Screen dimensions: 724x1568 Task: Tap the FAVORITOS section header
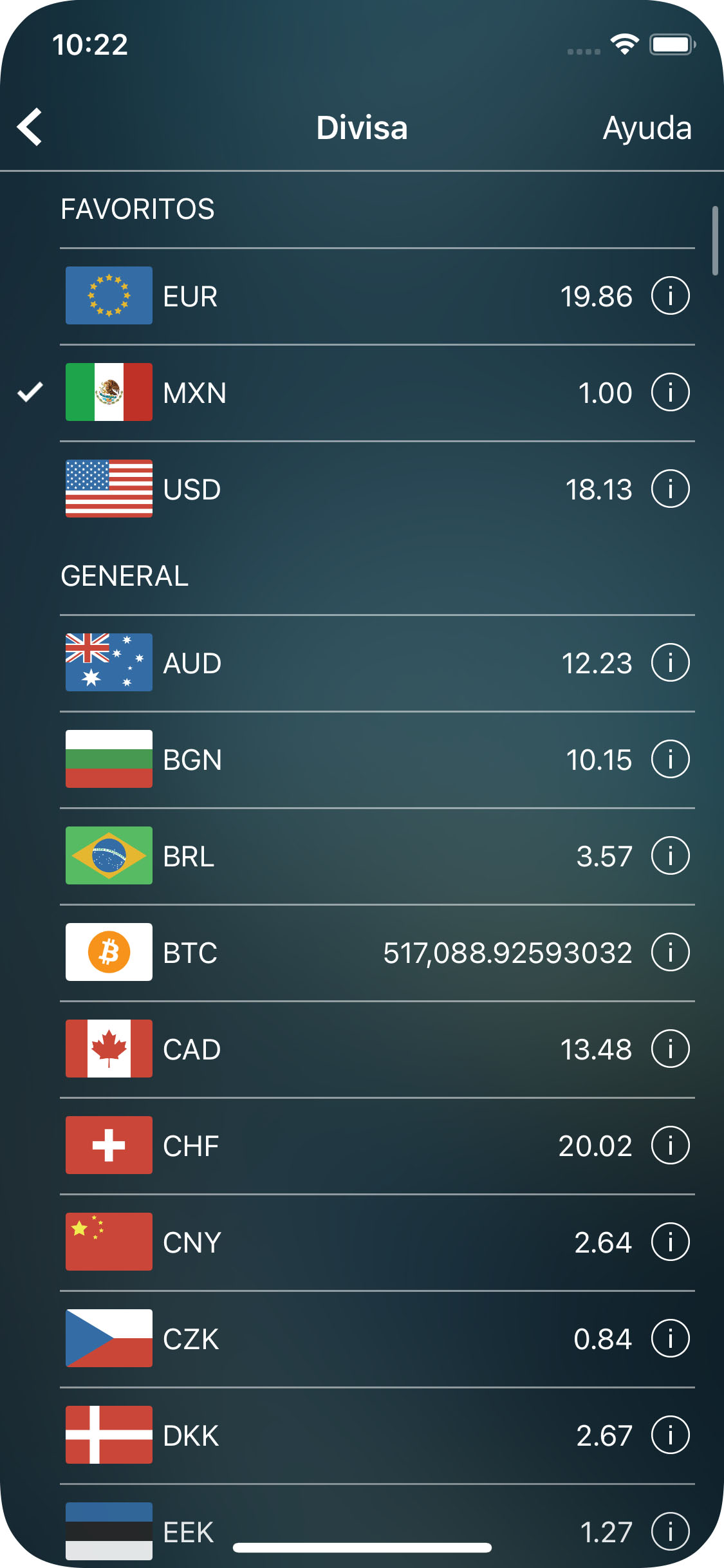(x=138, y=209)
